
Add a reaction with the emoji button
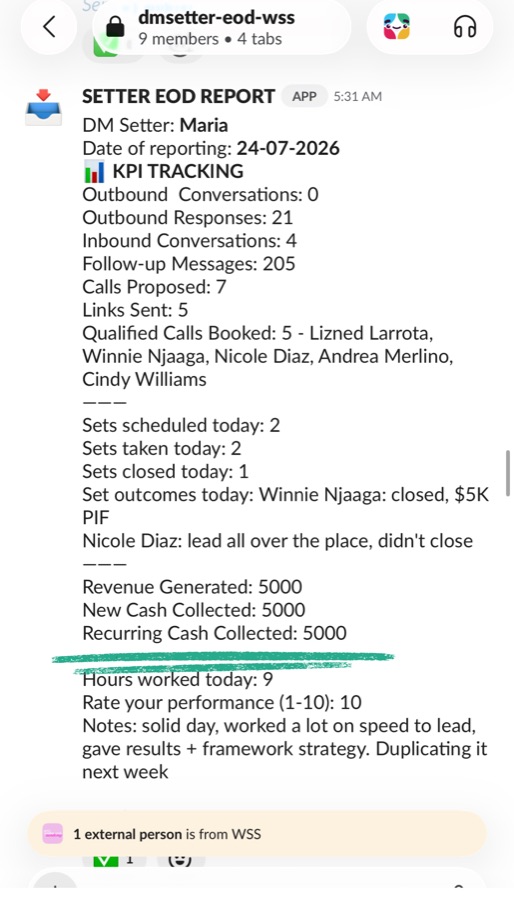(179, 861)
